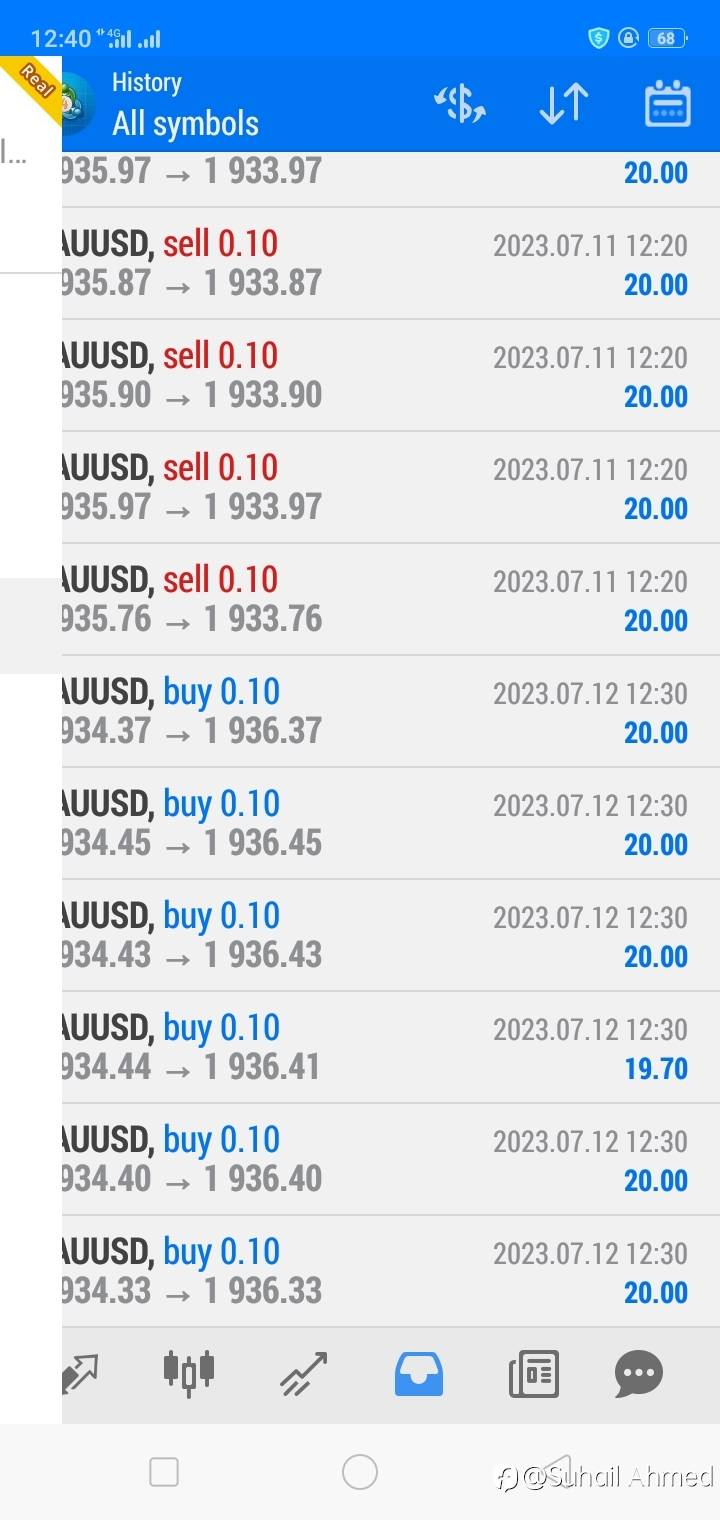Switch to the candlestick Chart tab
This screenshot has width=720, height=1520.
pyautogui.click(x=189, y=1372)
